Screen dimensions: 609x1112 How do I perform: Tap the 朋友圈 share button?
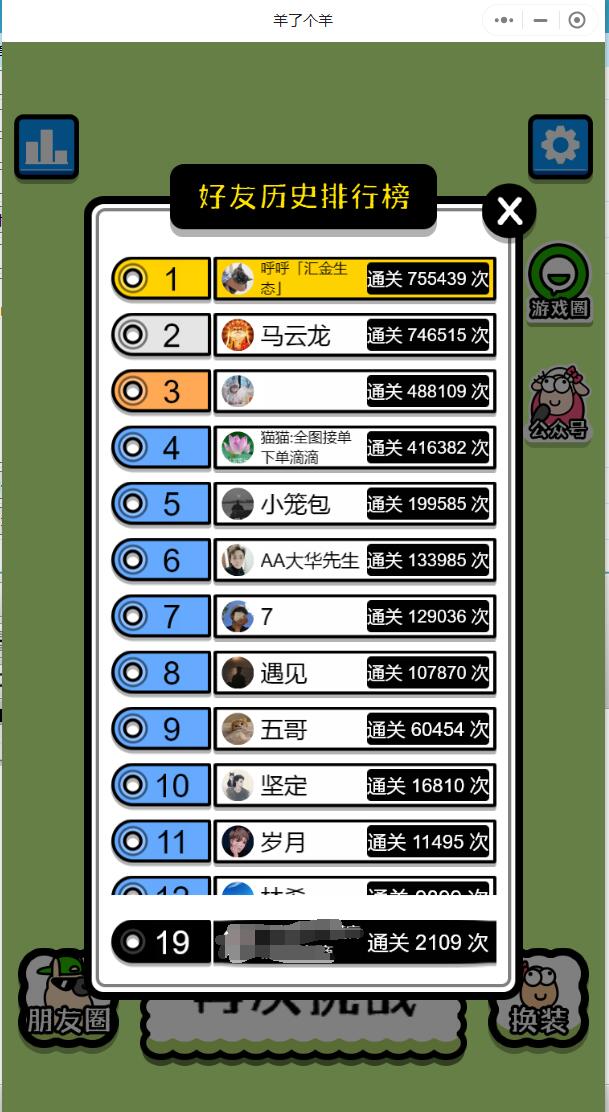67,996
